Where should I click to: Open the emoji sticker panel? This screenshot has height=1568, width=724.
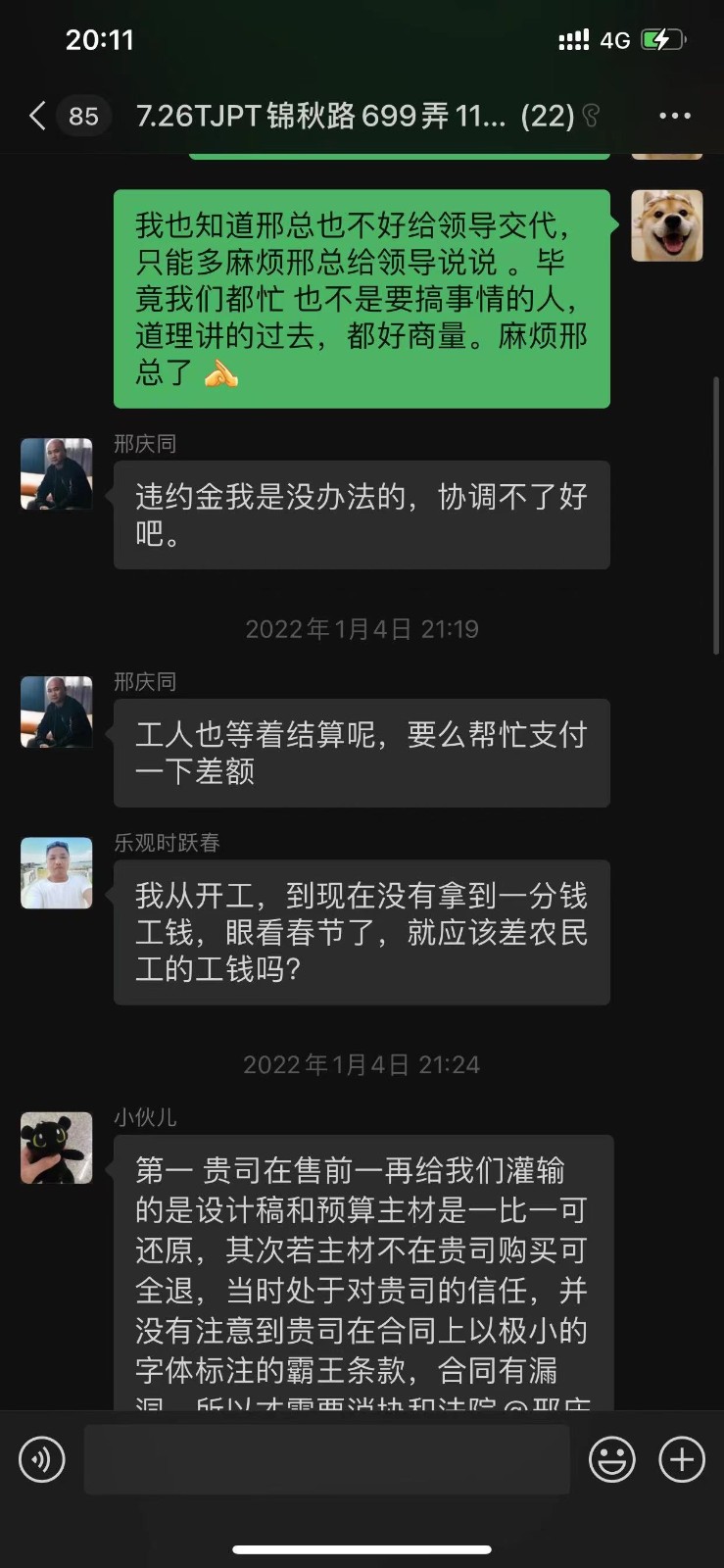[611, 1459]
